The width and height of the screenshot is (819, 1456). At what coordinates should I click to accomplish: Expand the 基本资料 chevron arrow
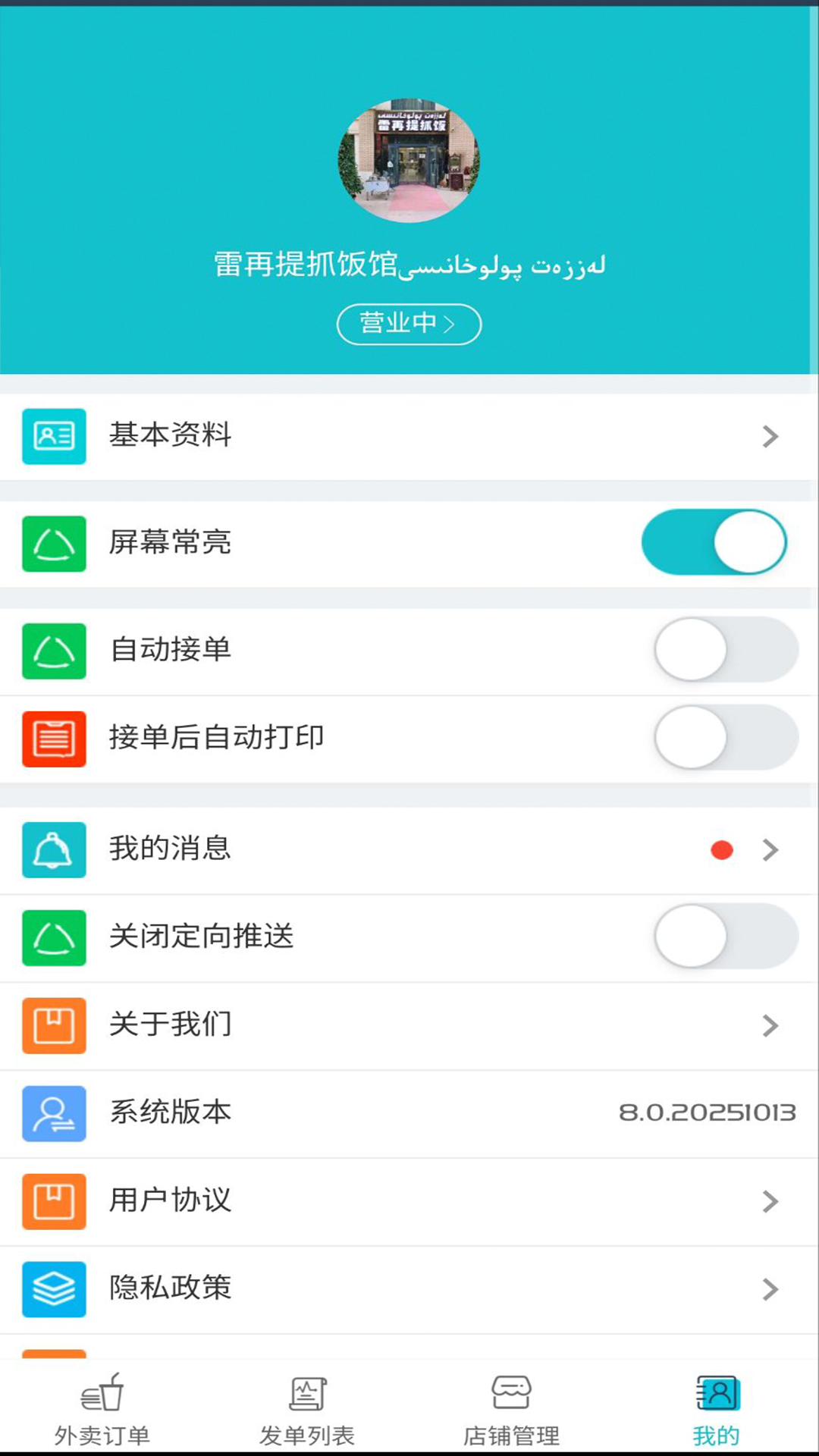(772, 435)
